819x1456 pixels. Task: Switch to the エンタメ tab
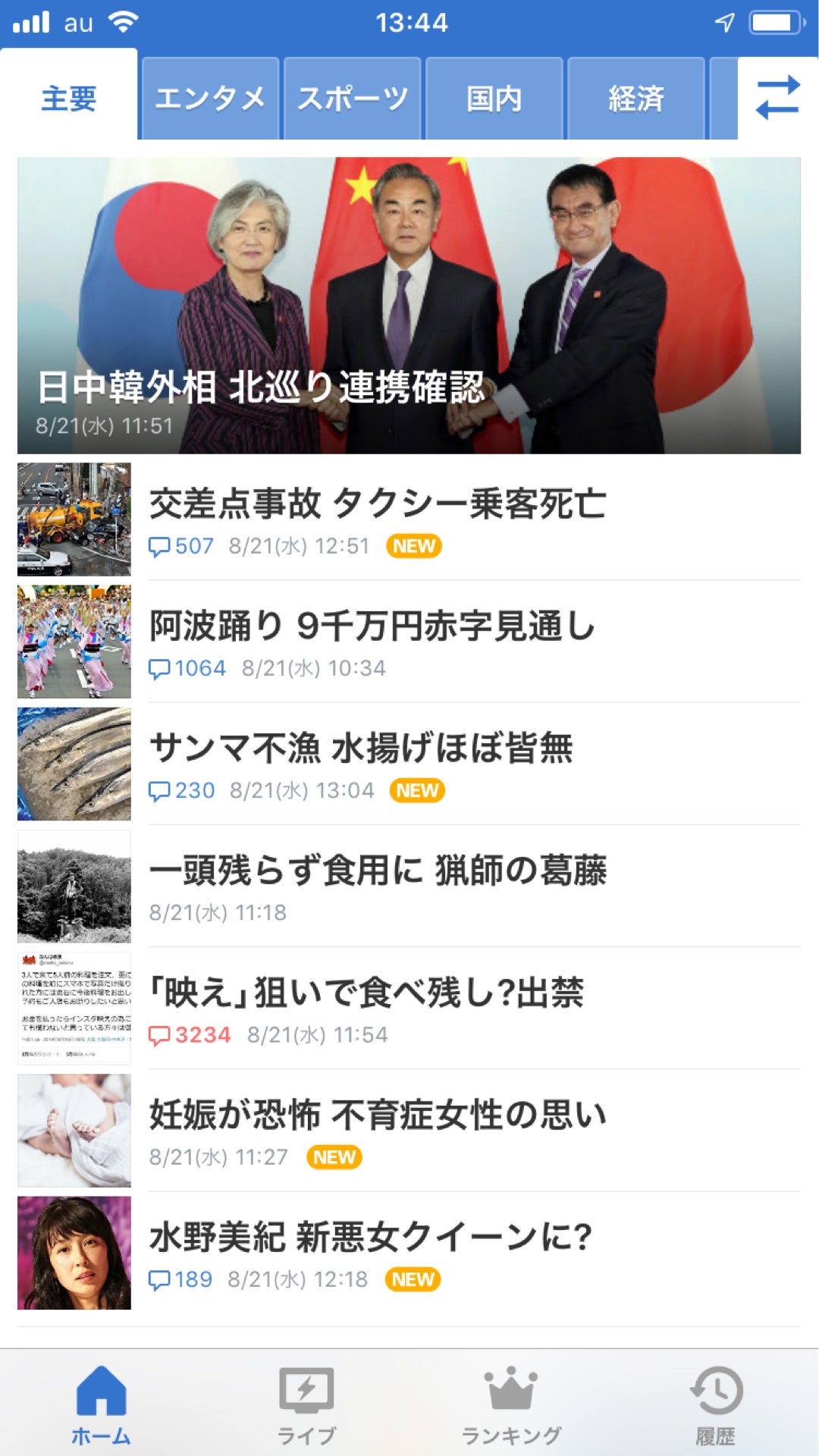coord(212,97)
